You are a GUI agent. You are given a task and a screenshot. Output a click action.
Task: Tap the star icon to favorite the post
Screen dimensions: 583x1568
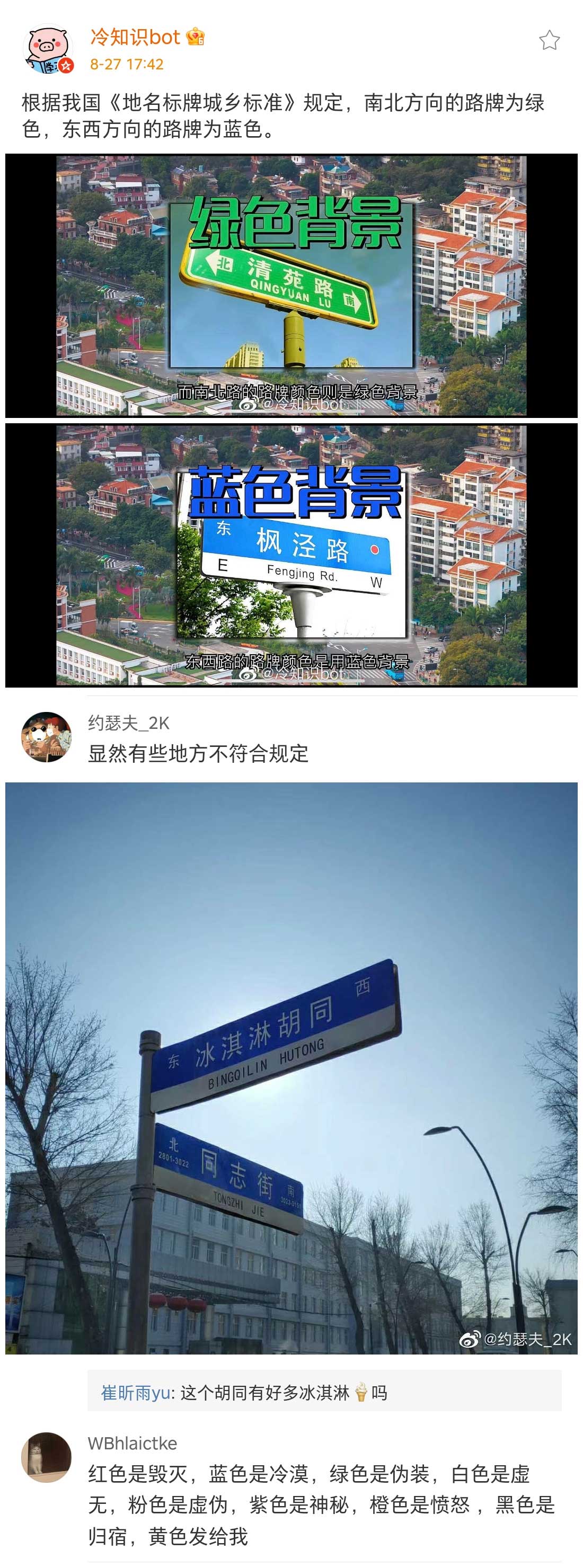[x=549, y=40]
